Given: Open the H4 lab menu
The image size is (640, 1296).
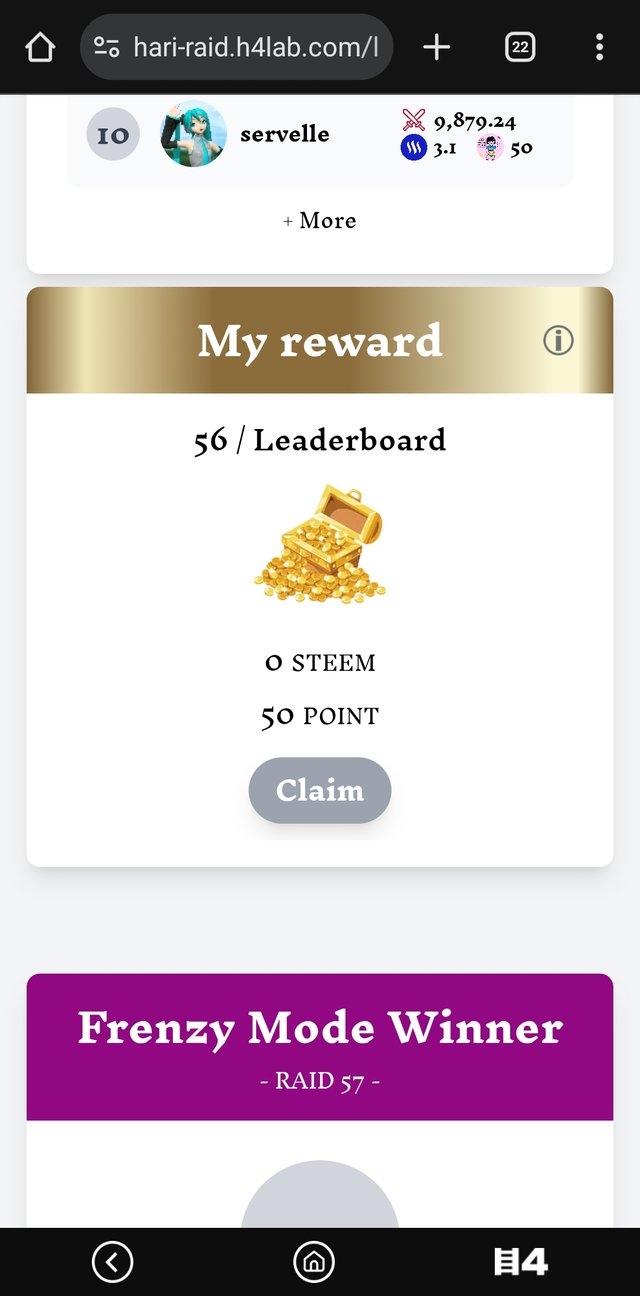Looking at the screenshot, I should (x=521, y=1262).
